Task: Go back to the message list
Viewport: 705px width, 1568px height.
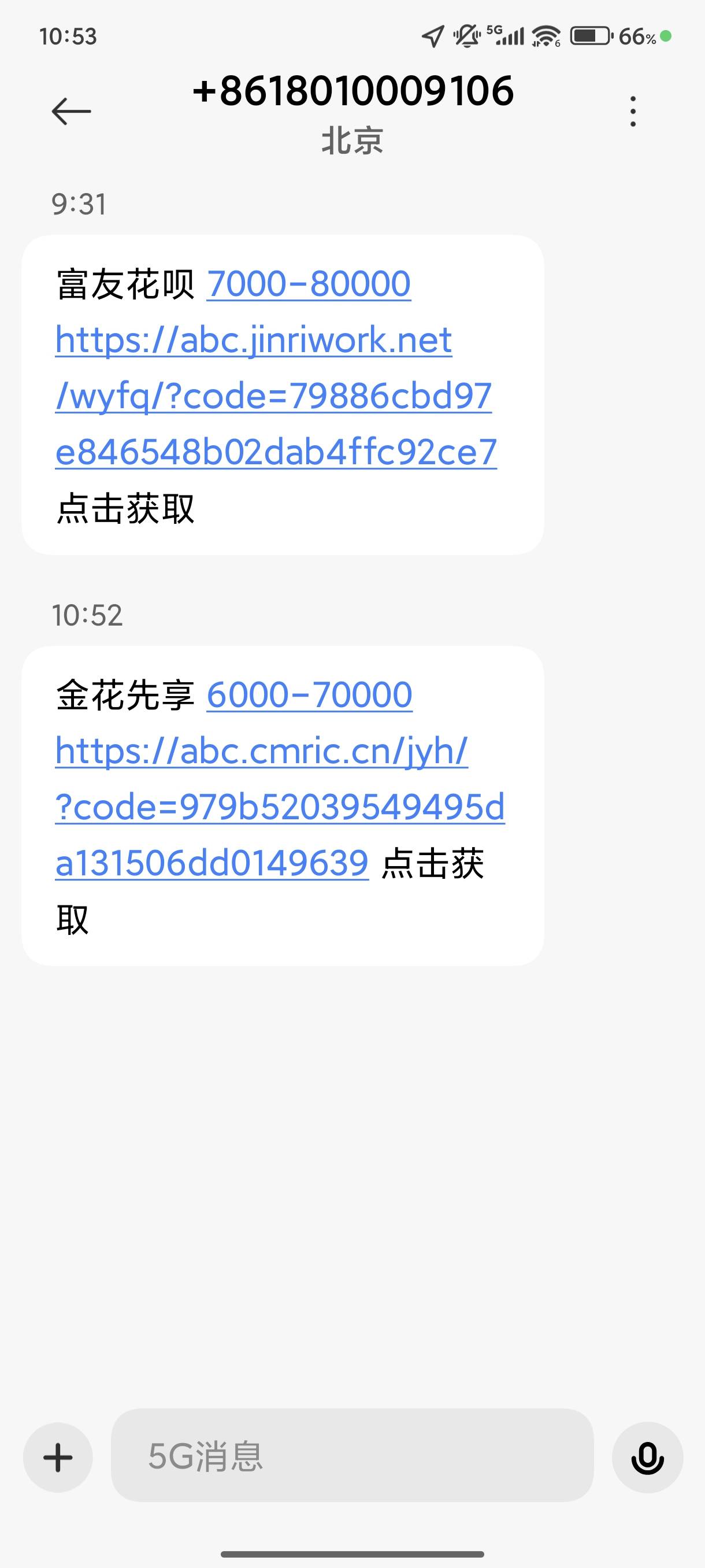Action: pos(71,112)
